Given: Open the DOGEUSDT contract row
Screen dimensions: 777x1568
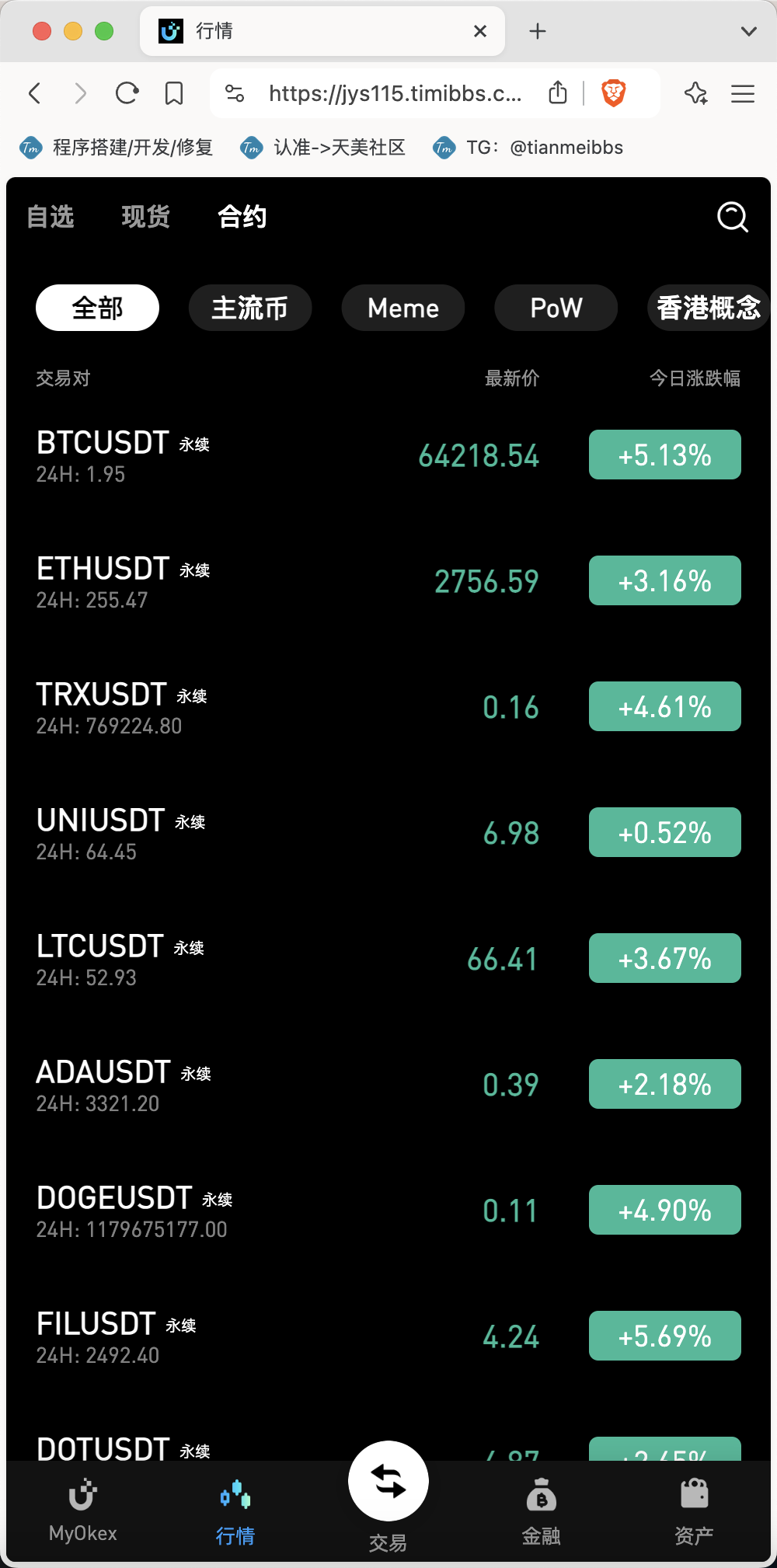Looking at the screenshot, I should coord(388,1211).
